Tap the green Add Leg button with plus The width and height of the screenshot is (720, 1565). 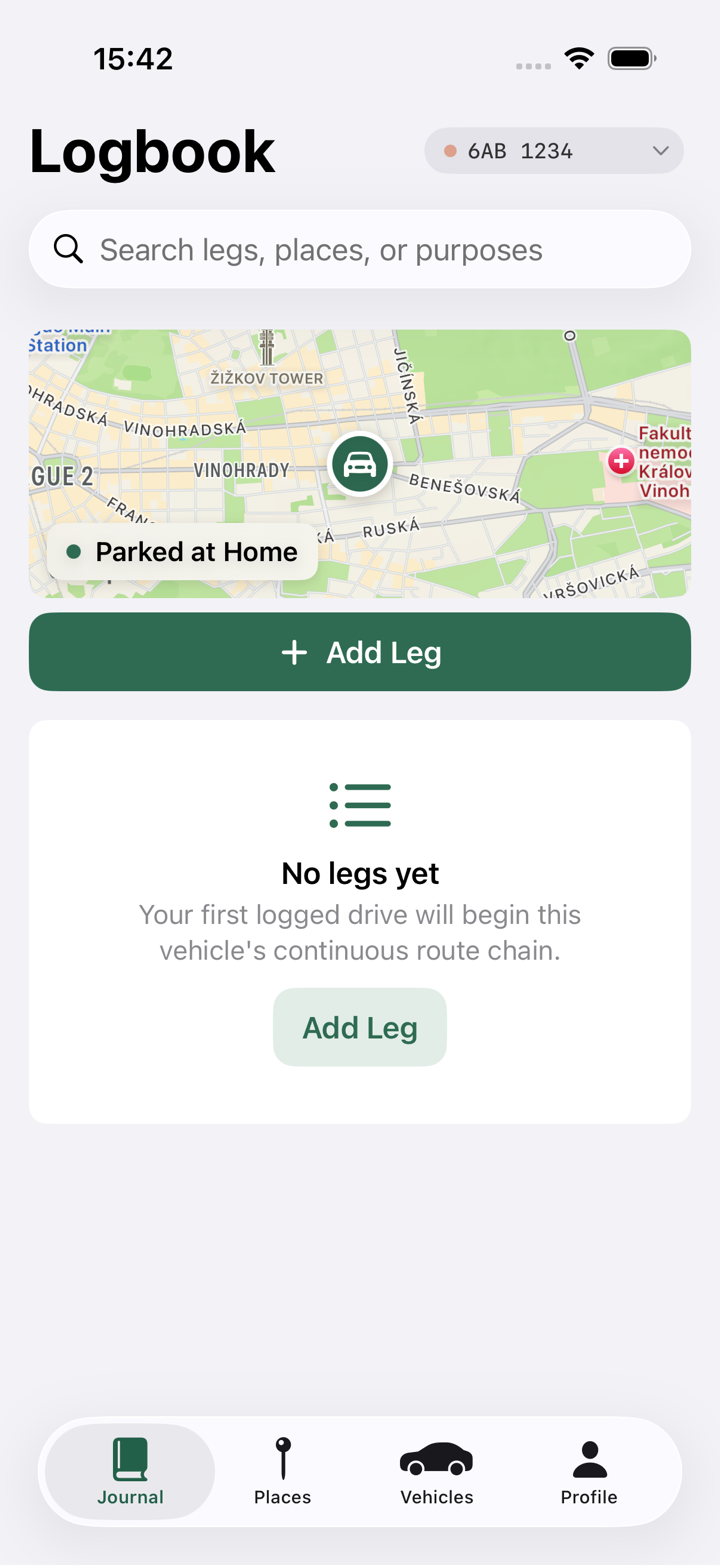(x=360, y=652)
